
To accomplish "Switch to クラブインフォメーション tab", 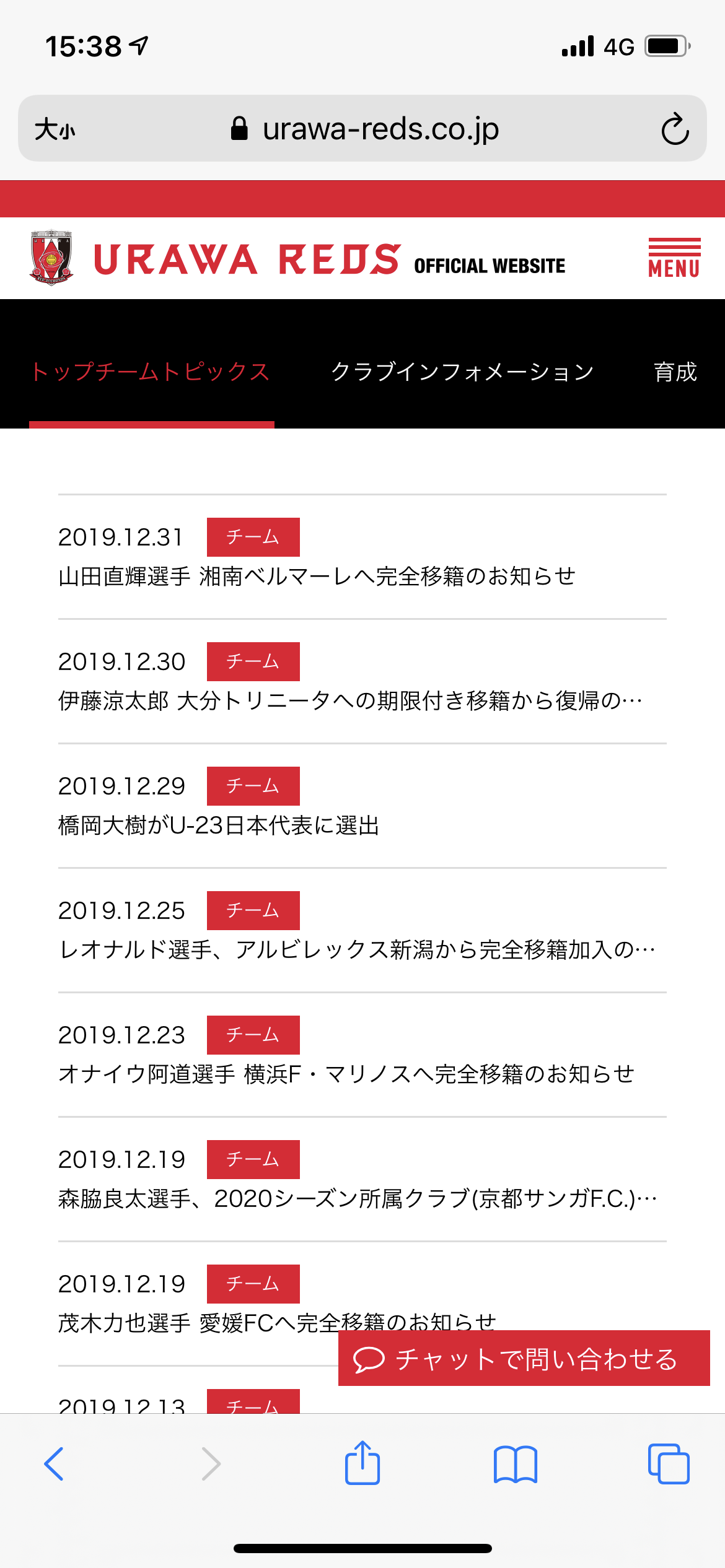I will click(x=462, y=372).
